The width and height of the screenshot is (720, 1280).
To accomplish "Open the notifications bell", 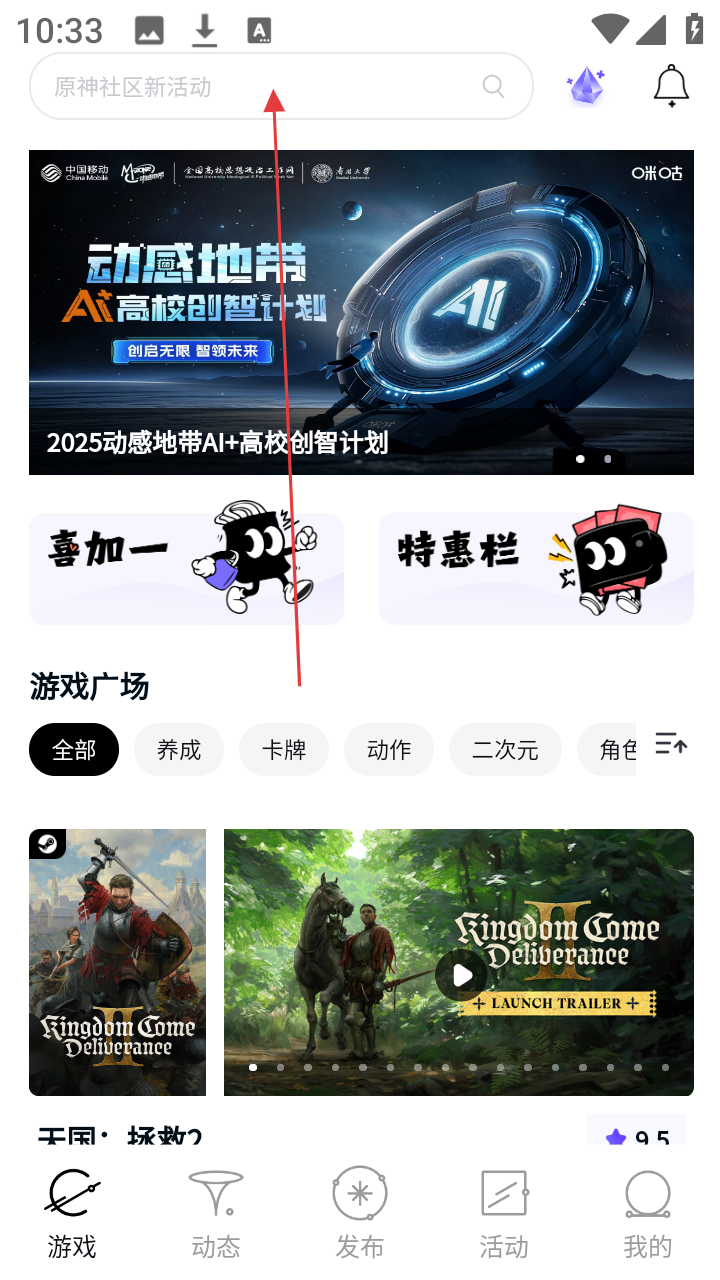I will click(671, 87).
